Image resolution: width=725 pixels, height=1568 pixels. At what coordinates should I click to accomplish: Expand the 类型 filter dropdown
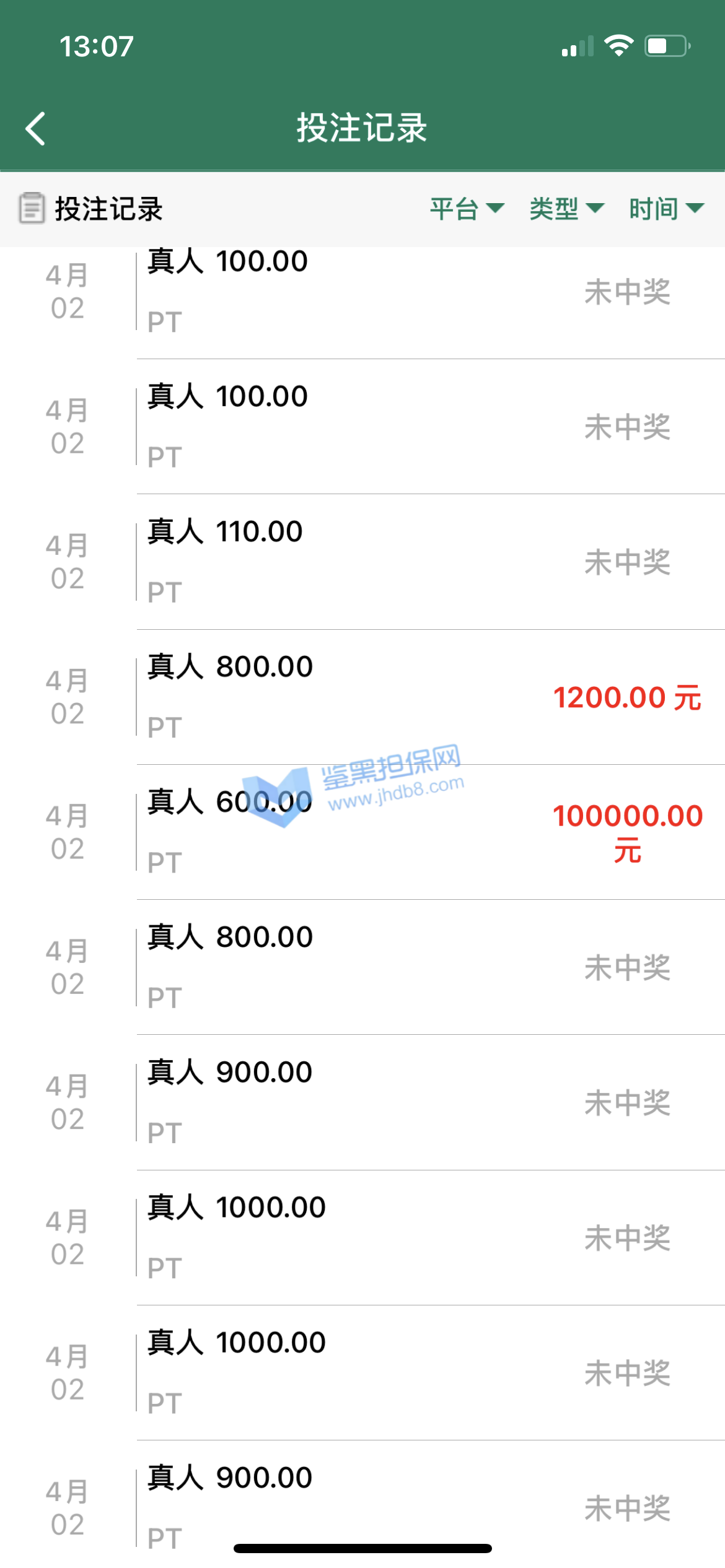click(566, 209)
